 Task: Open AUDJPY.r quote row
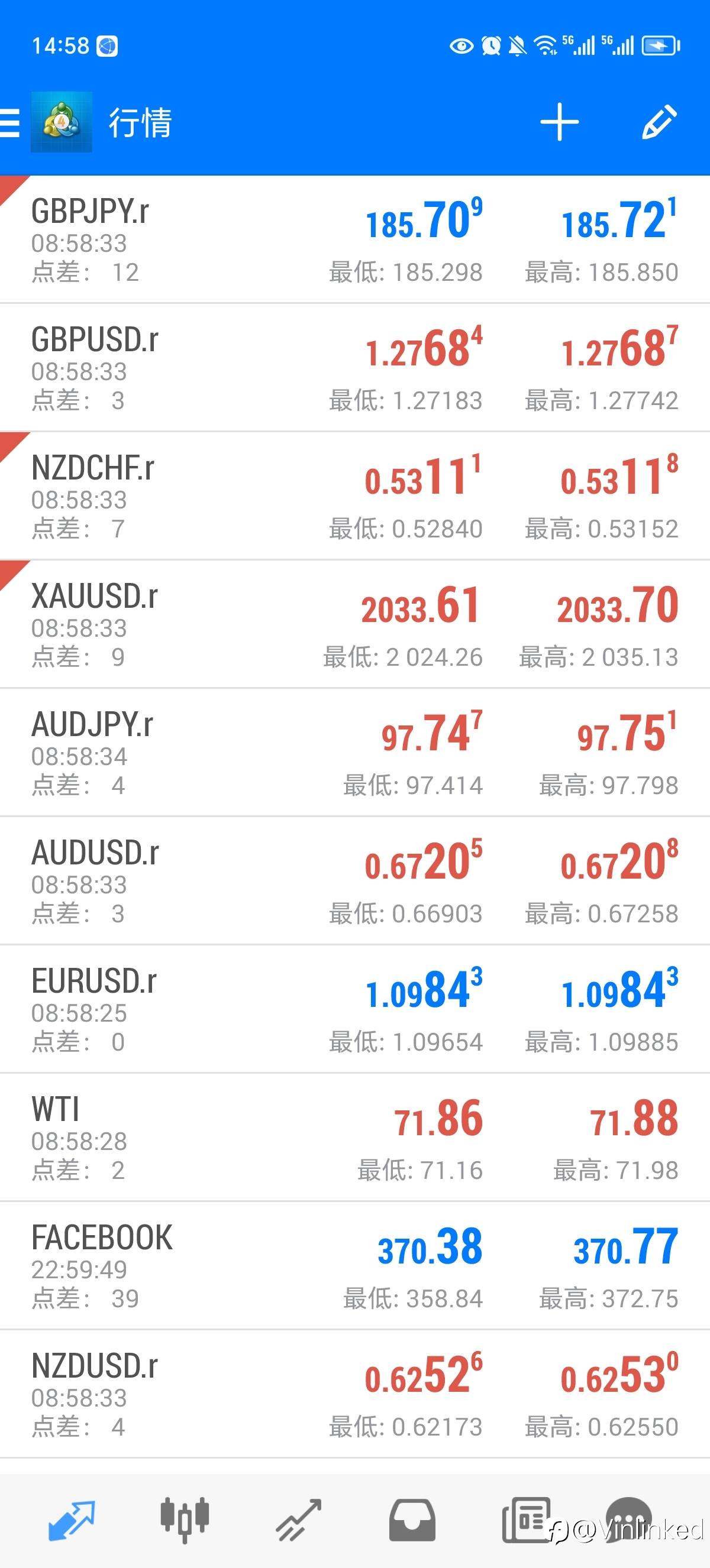(355, 752)
